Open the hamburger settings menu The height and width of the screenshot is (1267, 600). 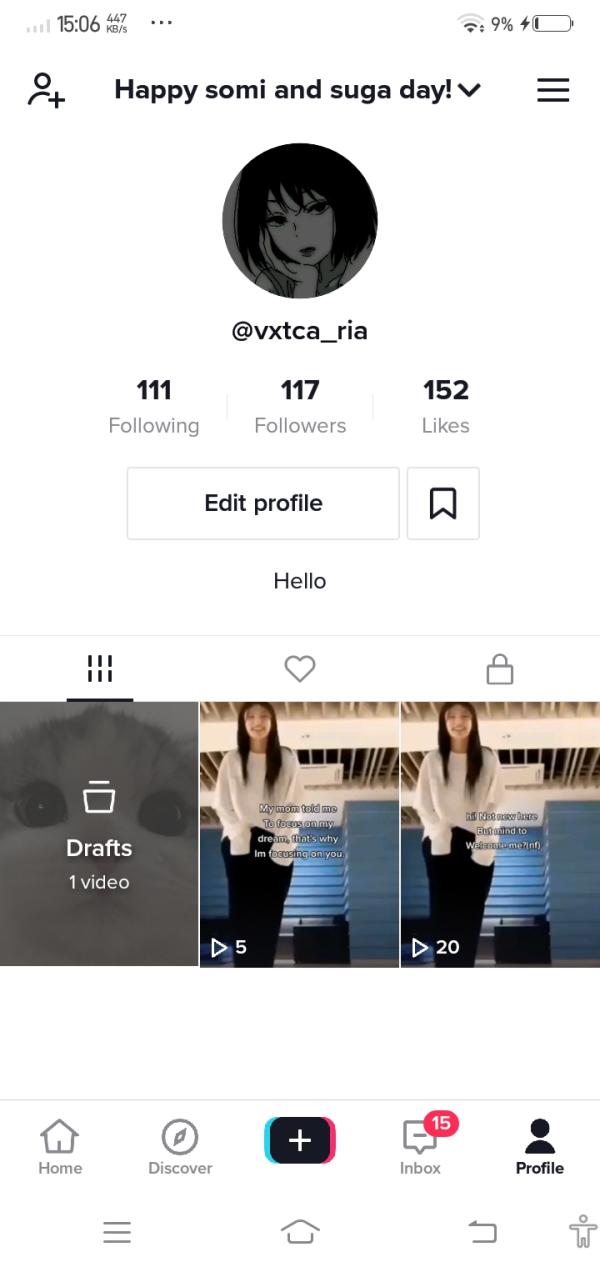[x=553, y=90]
